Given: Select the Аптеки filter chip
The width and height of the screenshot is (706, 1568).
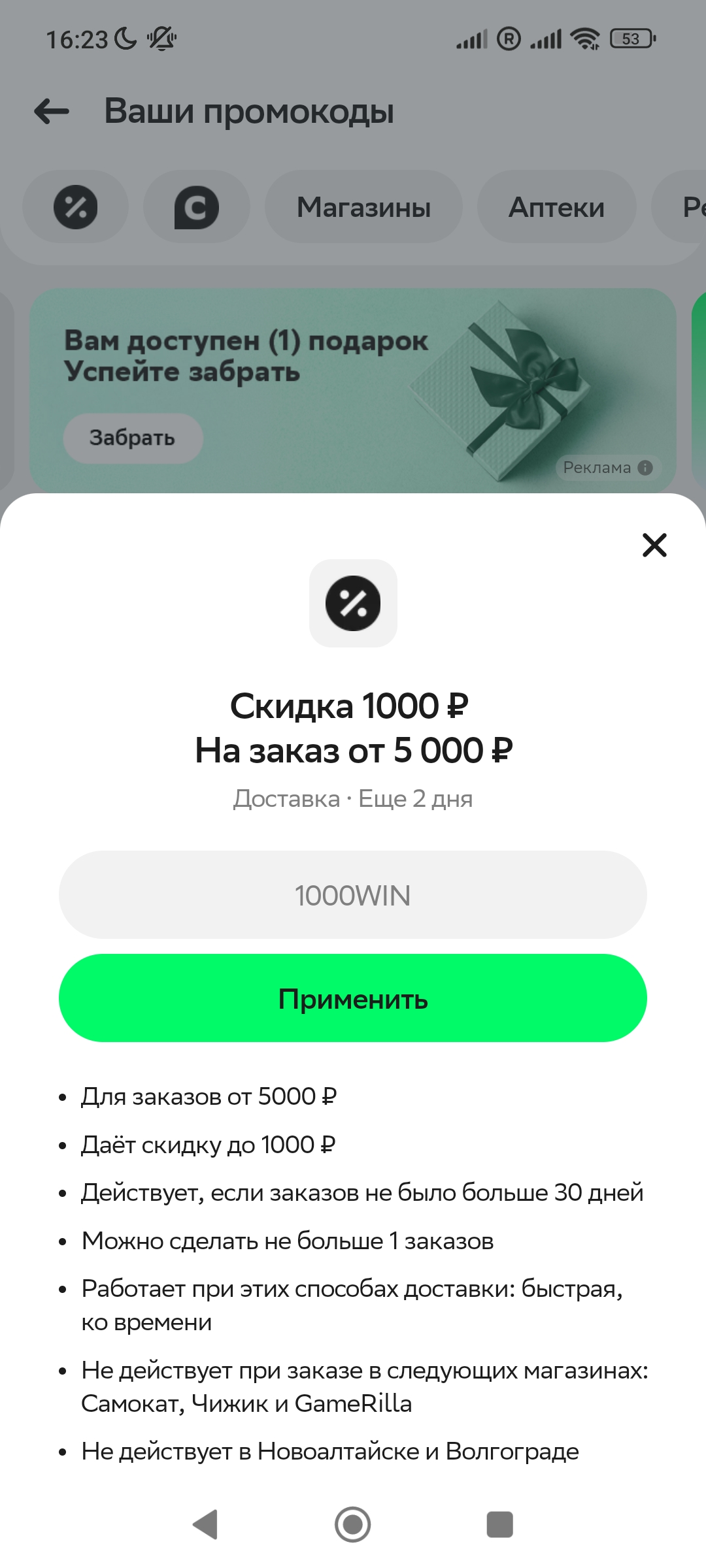Looking at the screenshot, I should pyautogui.click(x=556, y=207).
